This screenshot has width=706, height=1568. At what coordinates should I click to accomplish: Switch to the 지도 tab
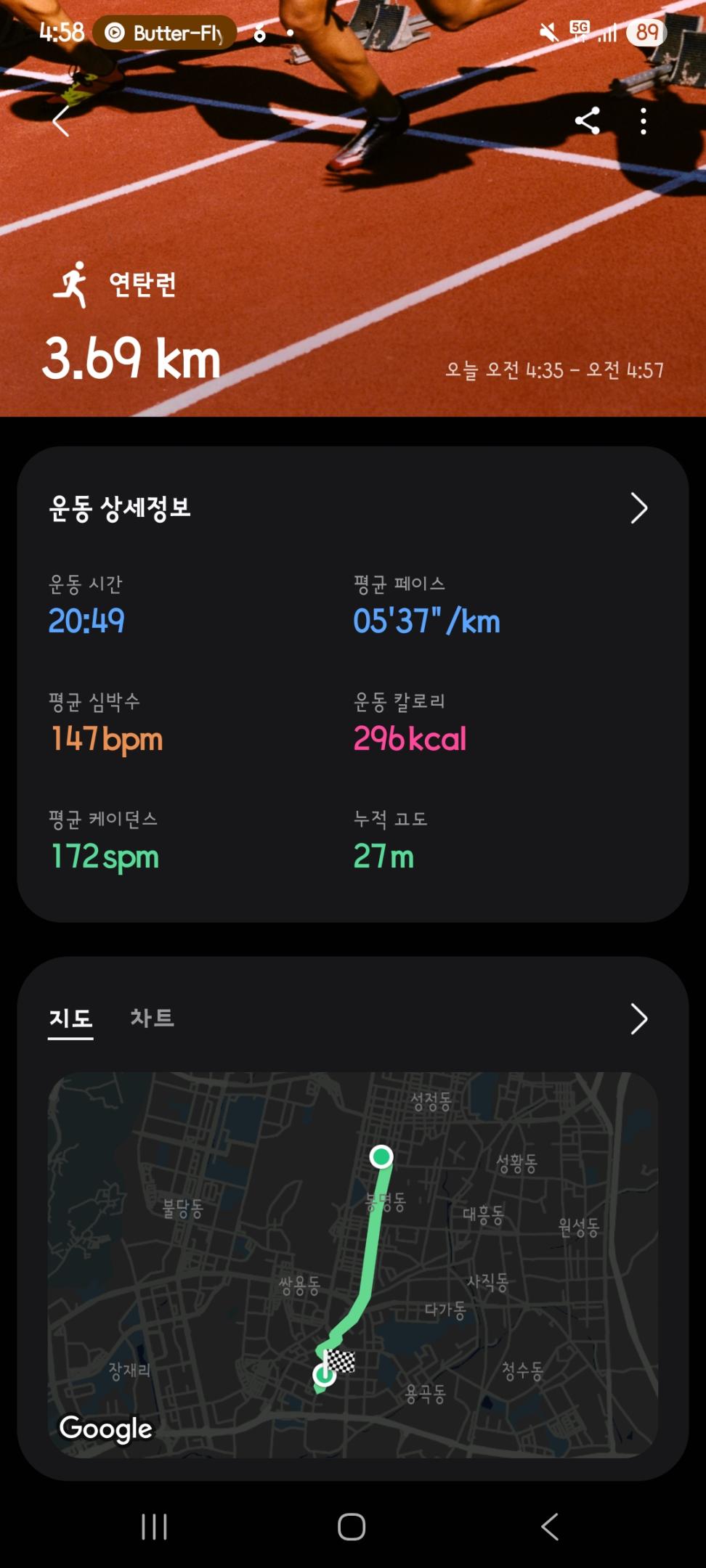pos(70,1018)
